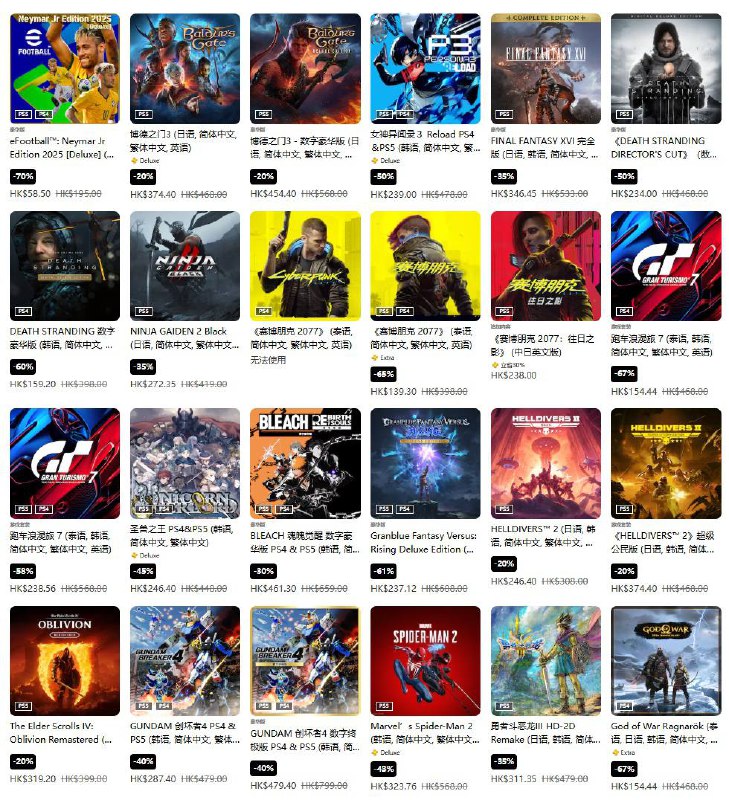729x800 pixels.
Task: Open DEATH STRANDING DIRECTOR'S CUT card
Action: [x=665, y=68]
